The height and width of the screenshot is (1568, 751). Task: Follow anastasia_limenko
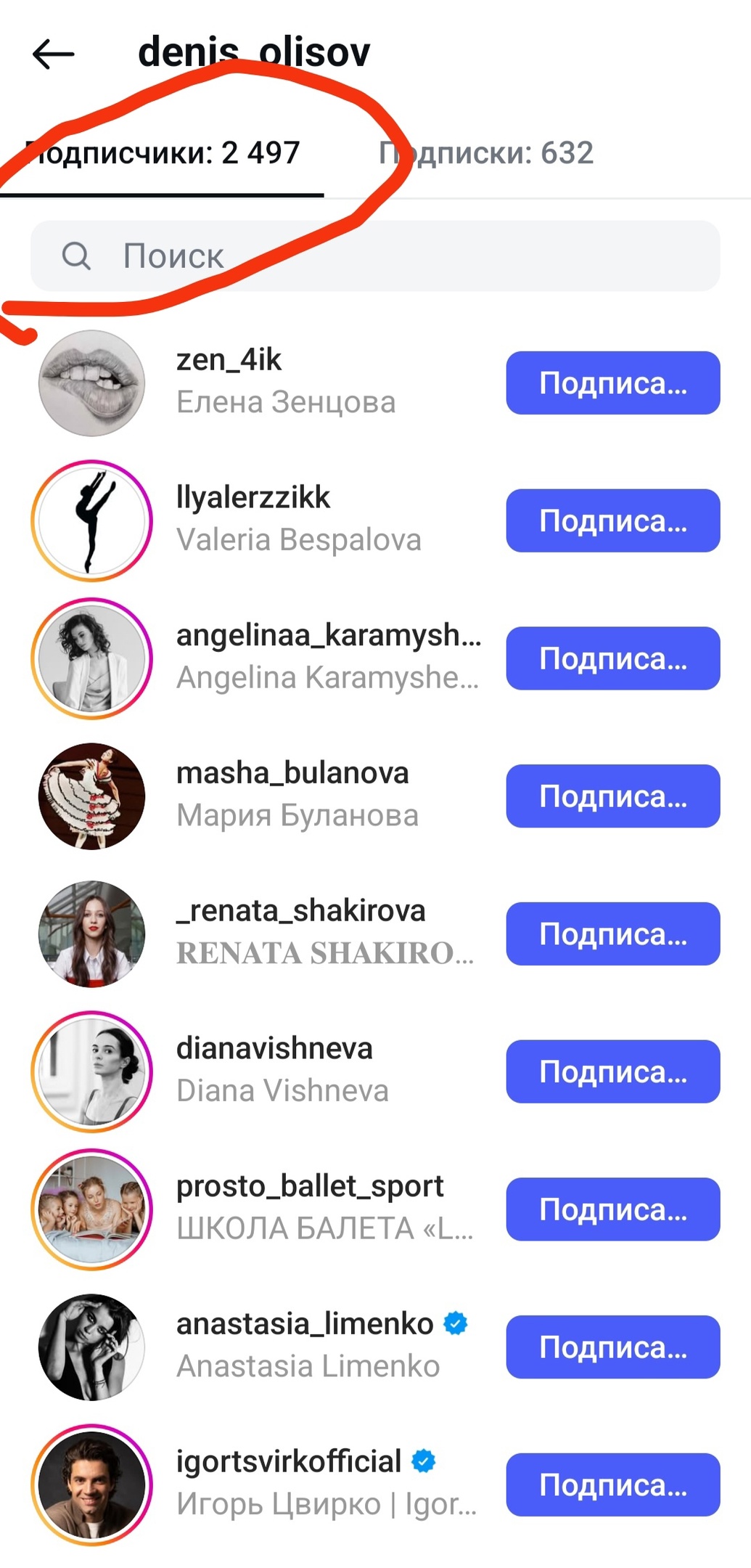click(613, 1347)
